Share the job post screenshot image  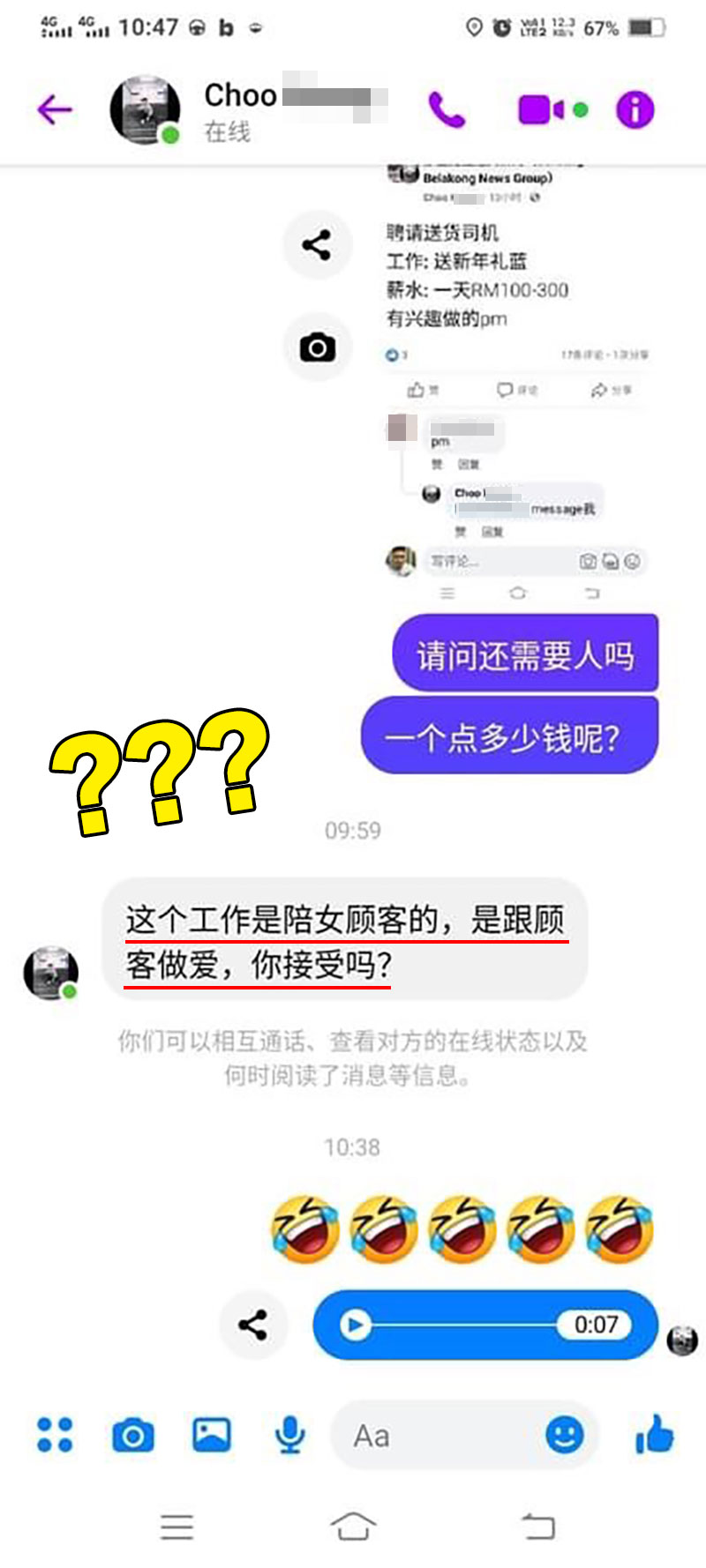coord(317,244)
